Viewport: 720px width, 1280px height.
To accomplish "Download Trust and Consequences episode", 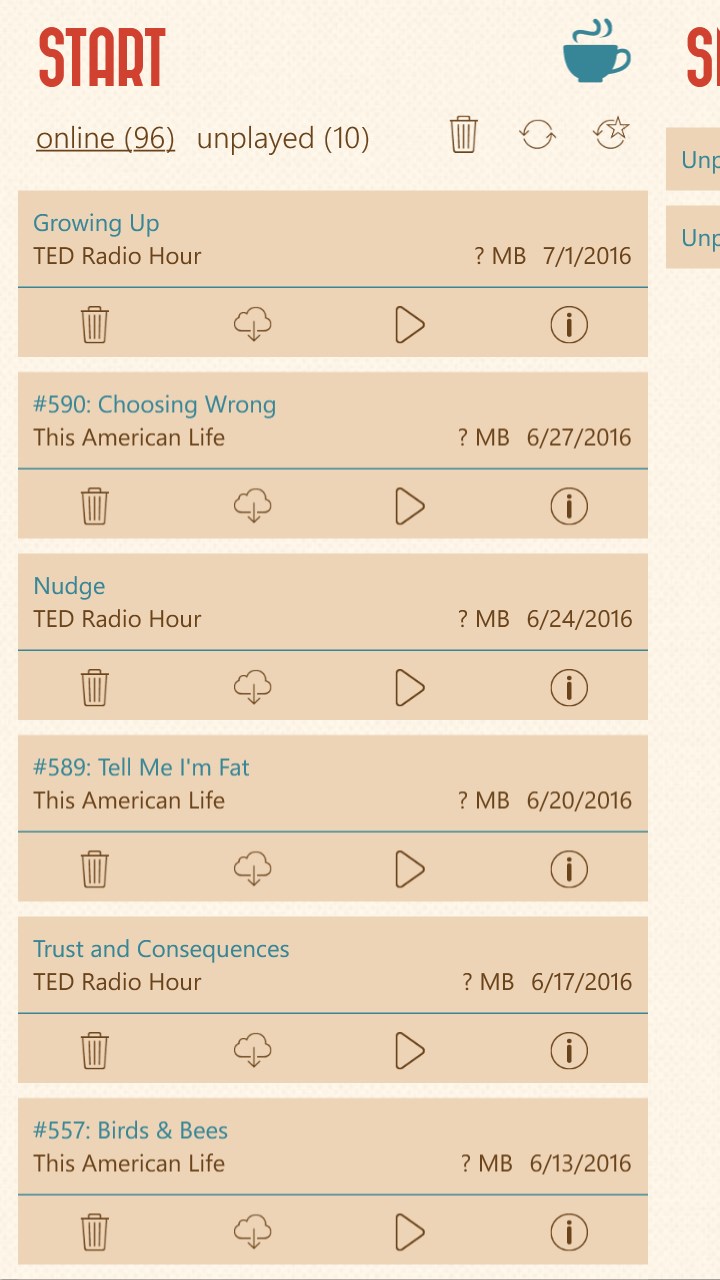I will pyautogui.click(x=253, y=1050).
